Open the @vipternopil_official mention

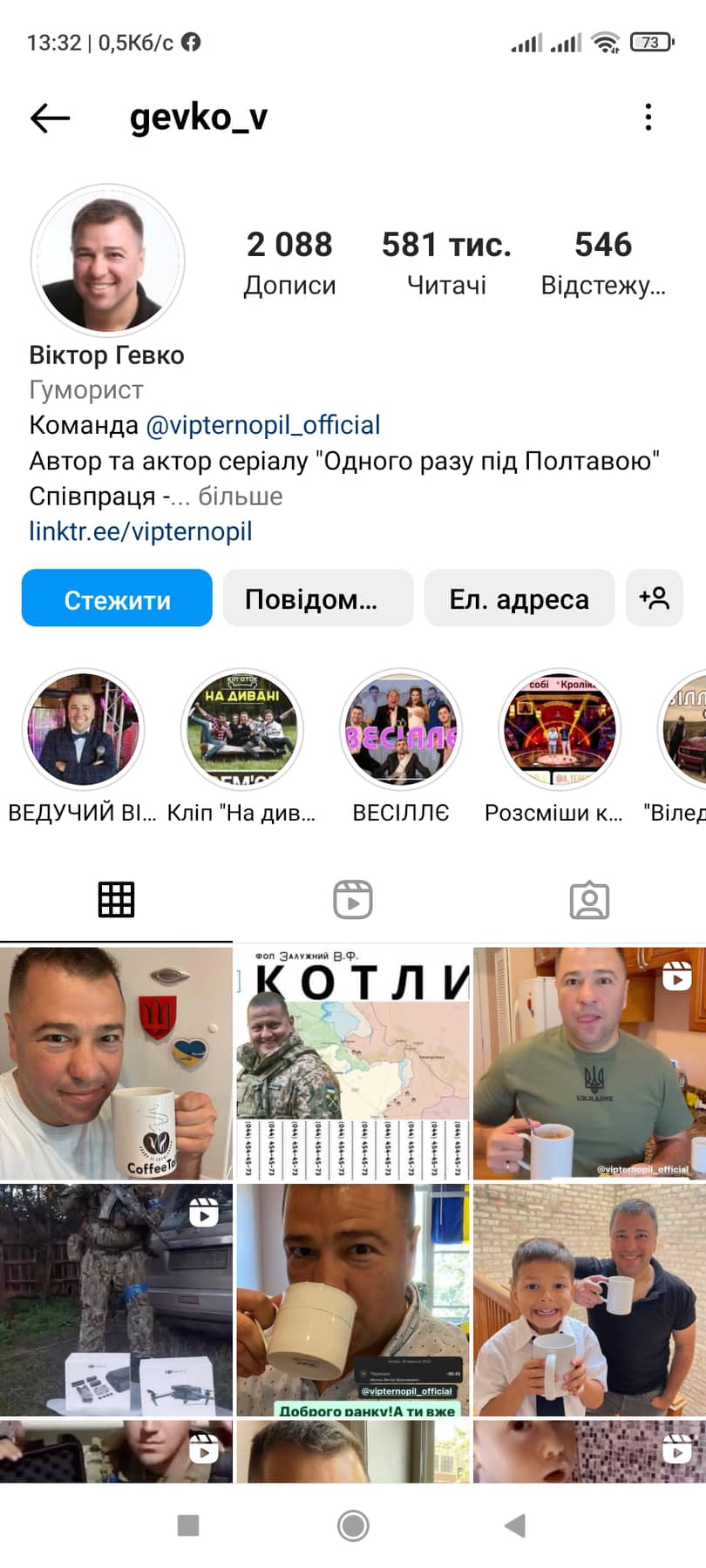pyautogui.click(x=263, y=425)
